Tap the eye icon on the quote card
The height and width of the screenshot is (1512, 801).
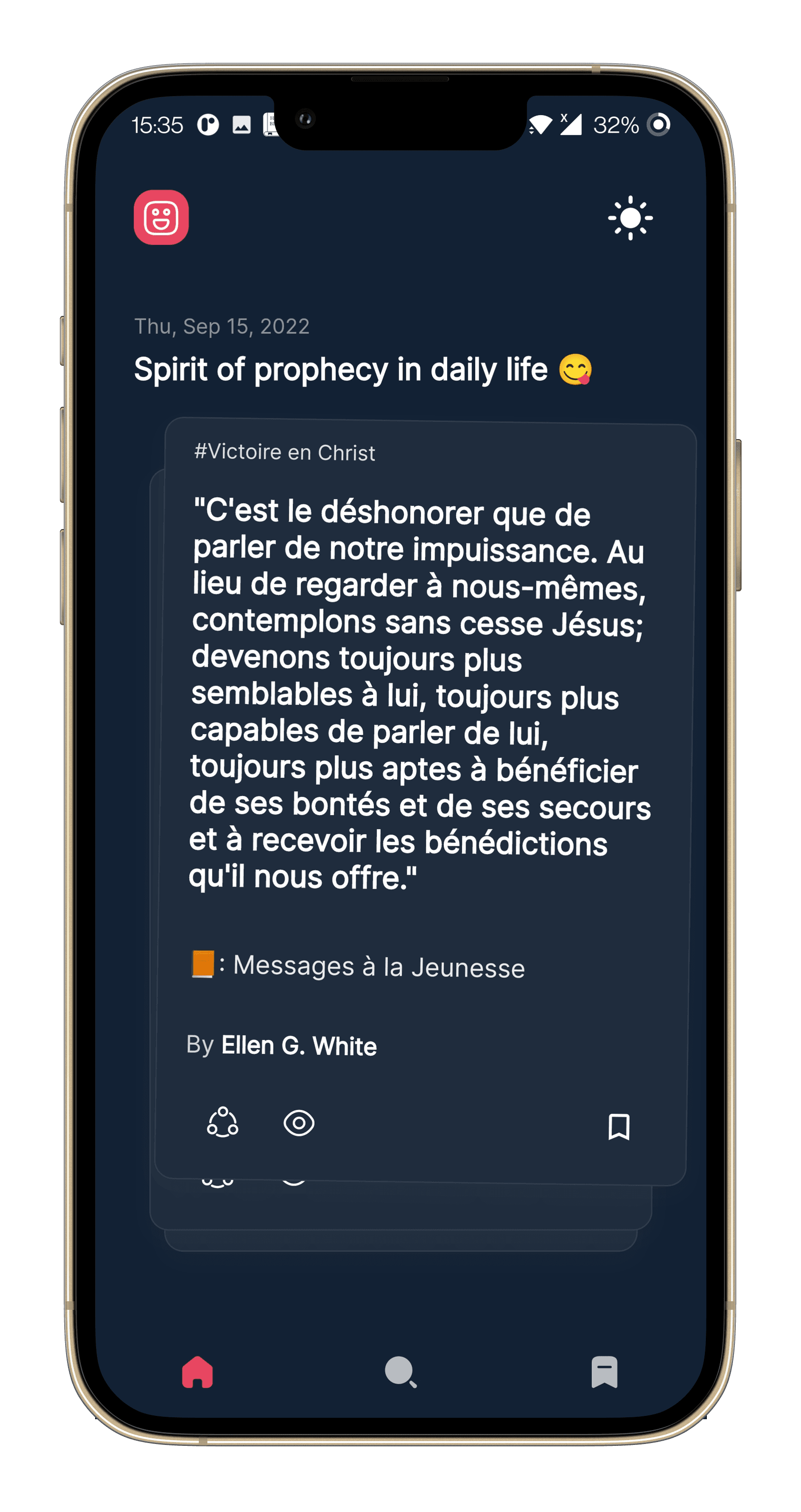point(299,1123)
